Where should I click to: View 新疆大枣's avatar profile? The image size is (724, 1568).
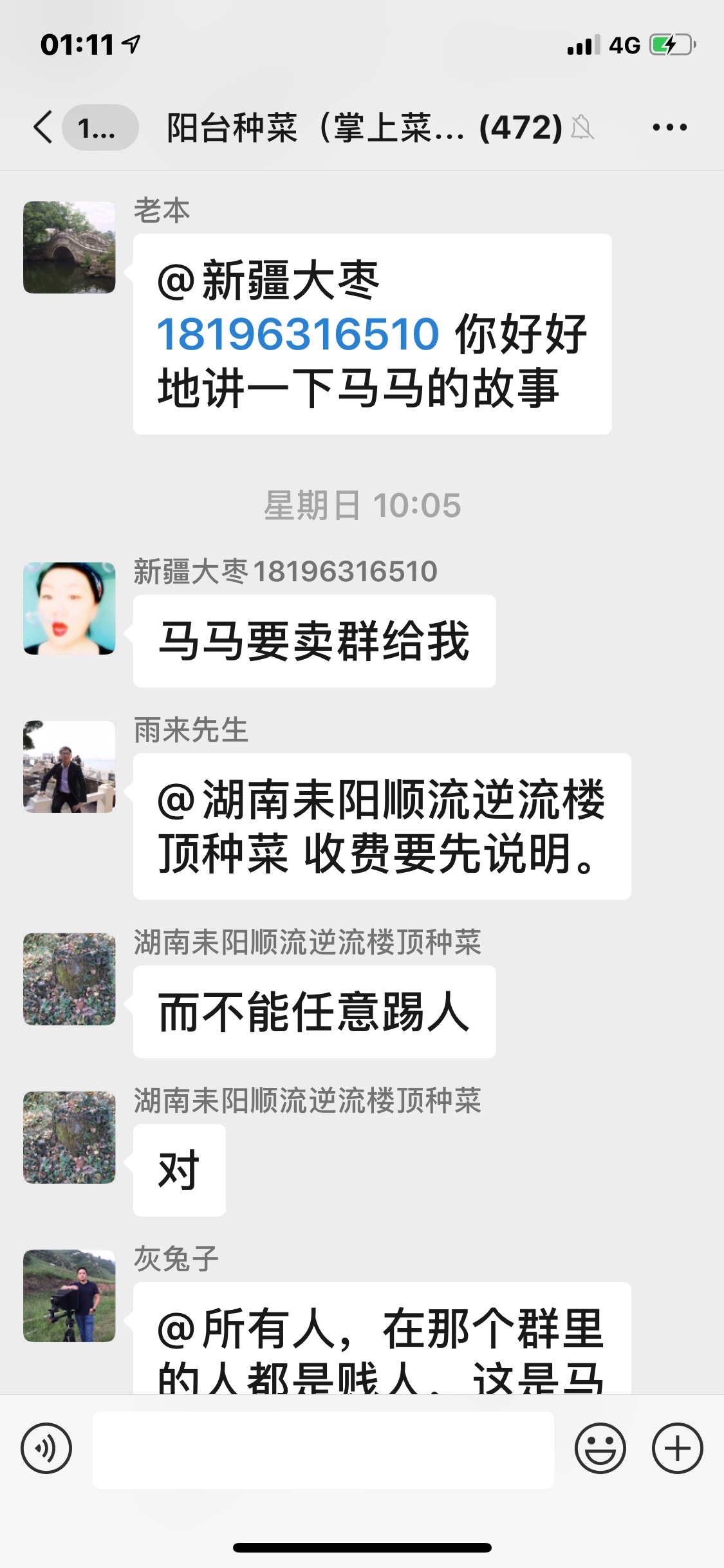pos(70,608)
